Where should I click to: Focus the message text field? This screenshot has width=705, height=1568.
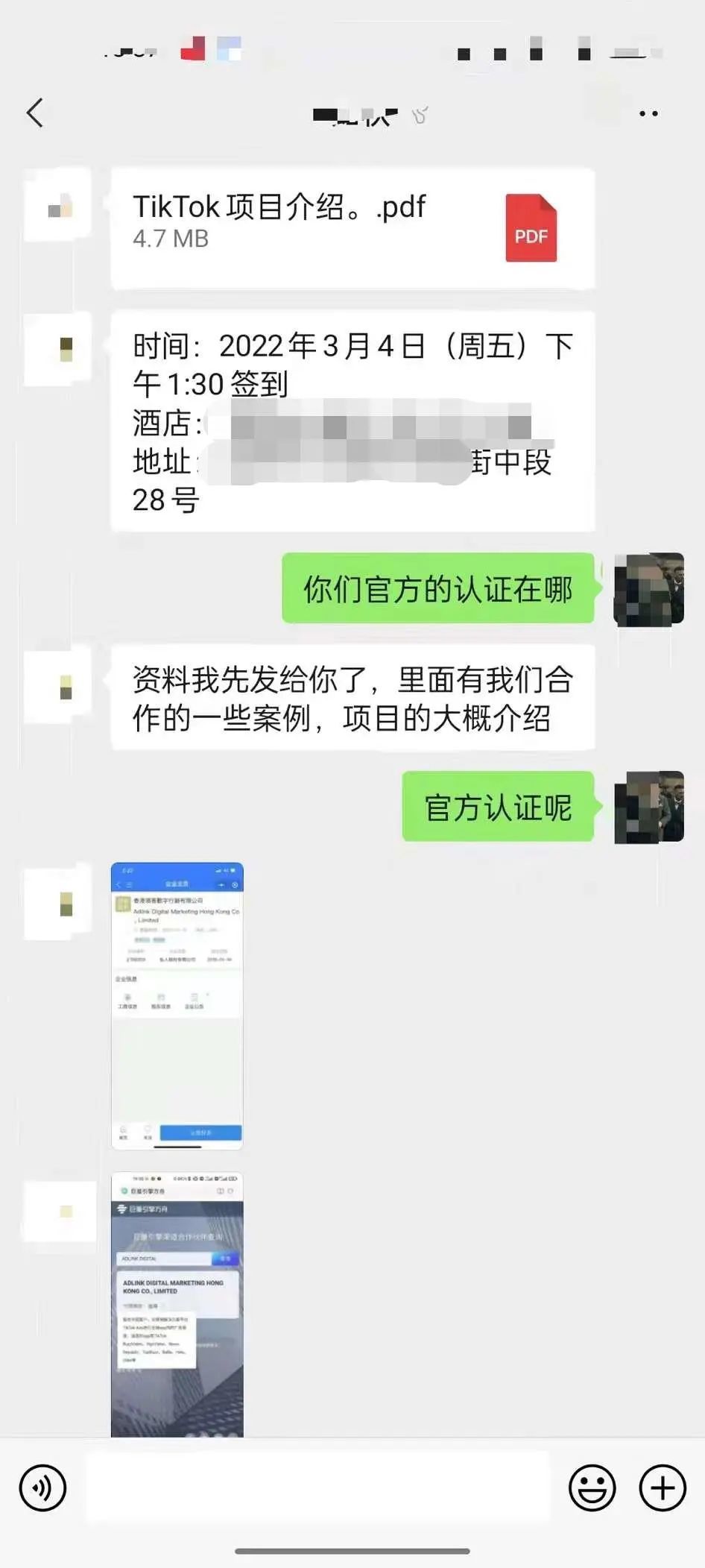tap(318, 1488)
